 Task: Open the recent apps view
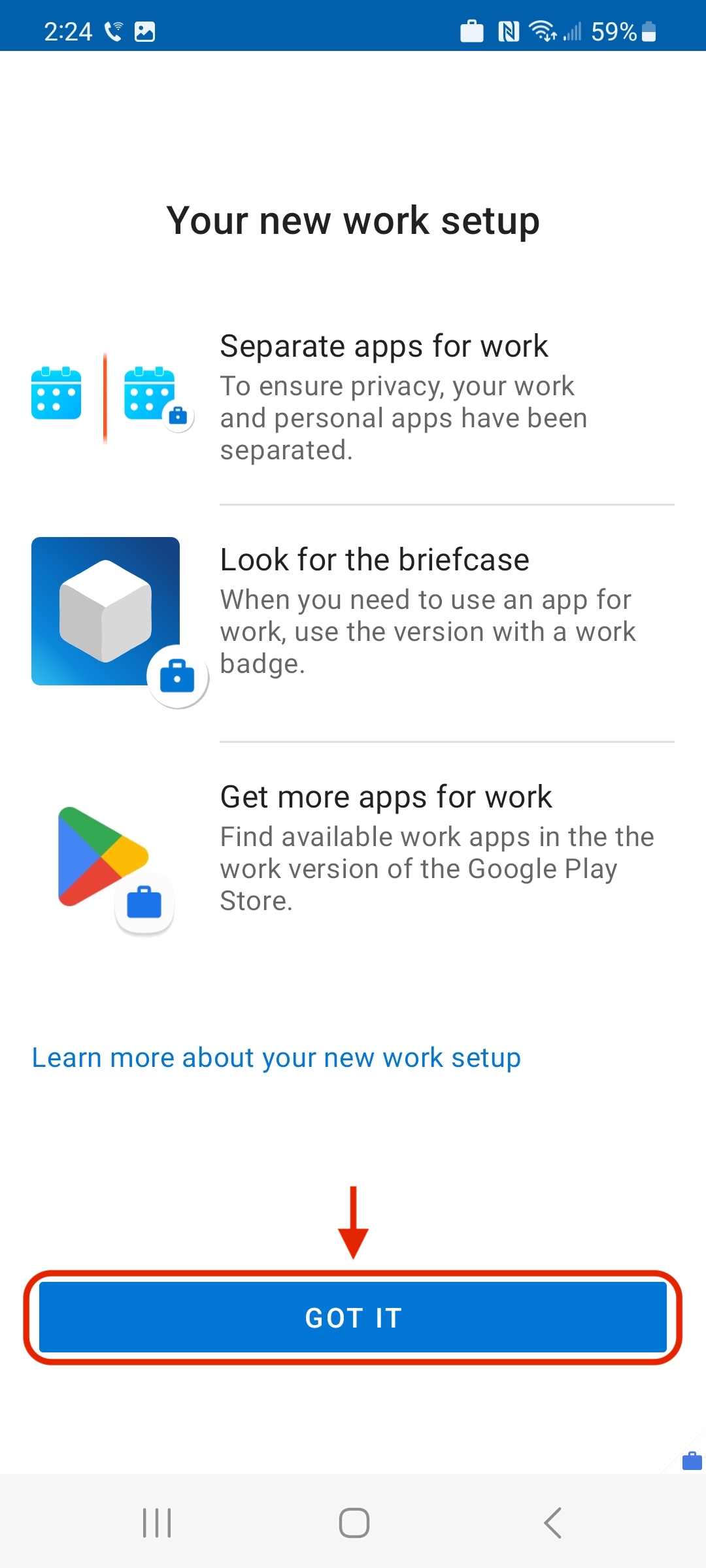[x=157, y=1523]
